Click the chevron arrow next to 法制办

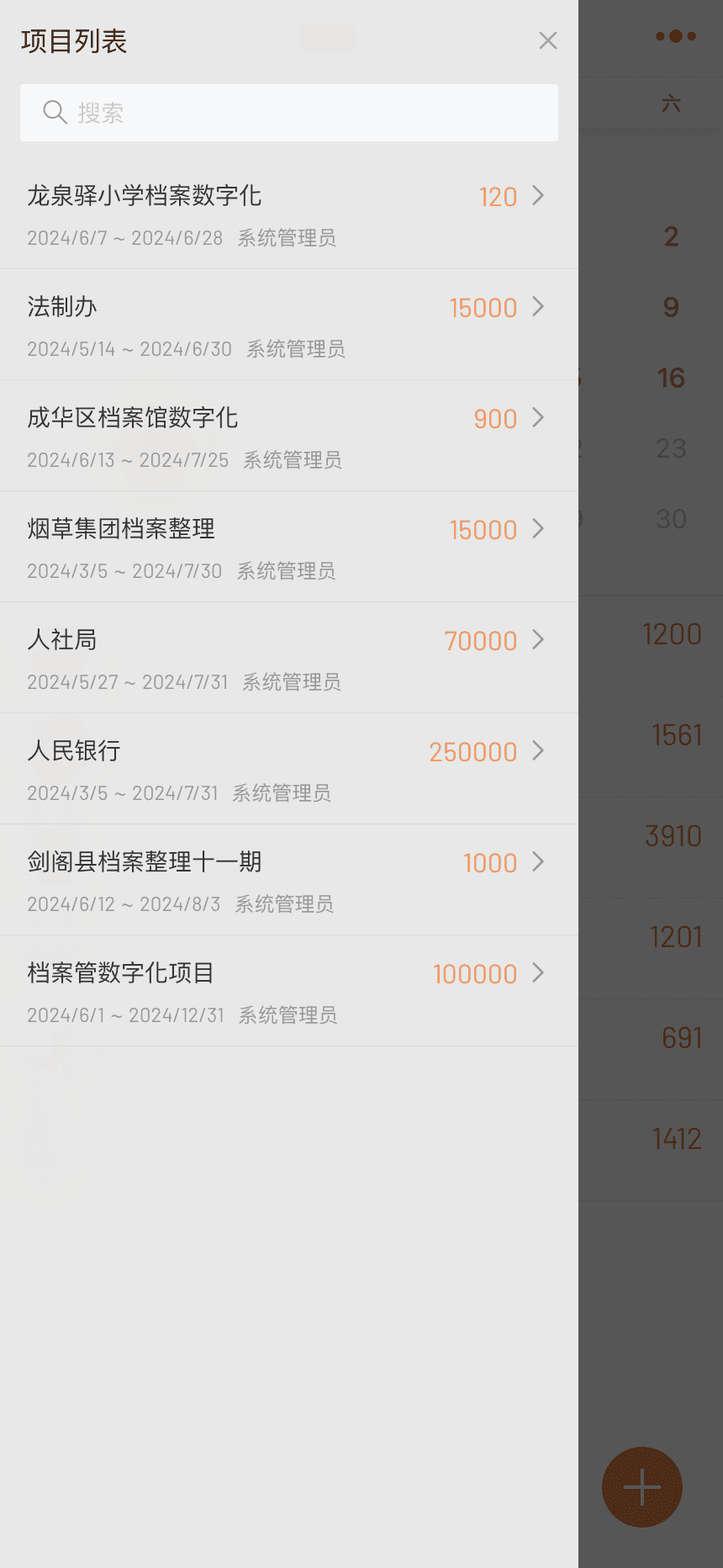pos(538,307)
